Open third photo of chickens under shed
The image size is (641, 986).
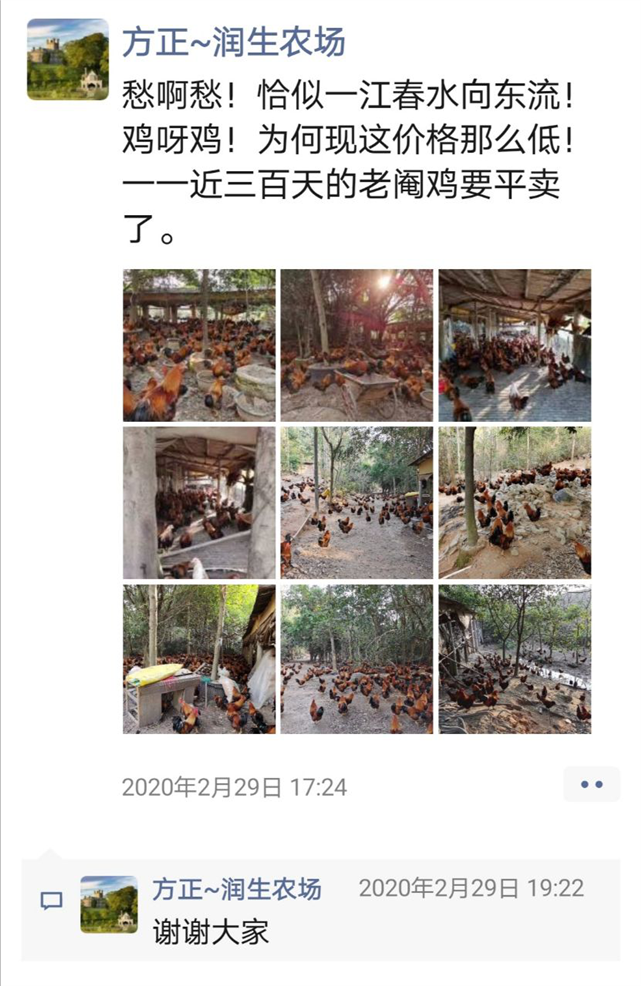tap(515, 345)
